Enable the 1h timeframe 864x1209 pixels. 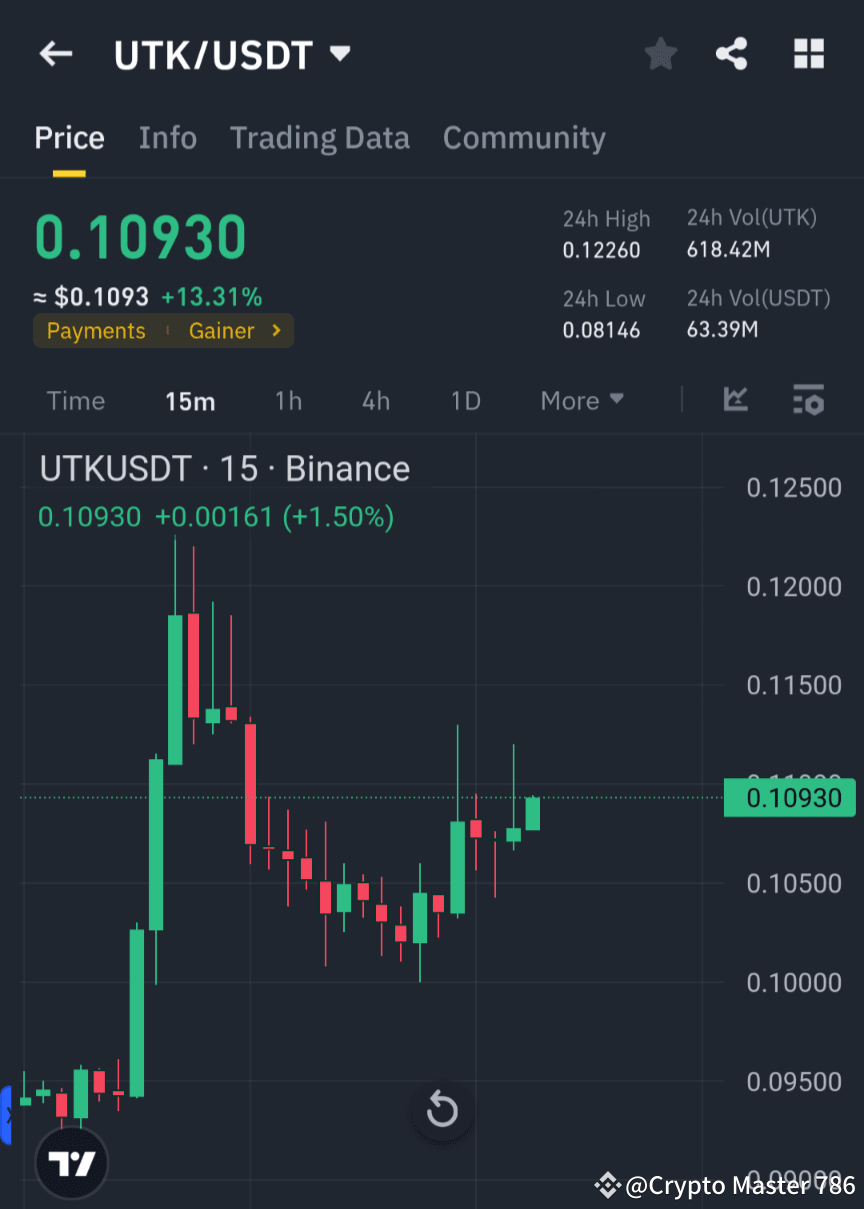288,400
